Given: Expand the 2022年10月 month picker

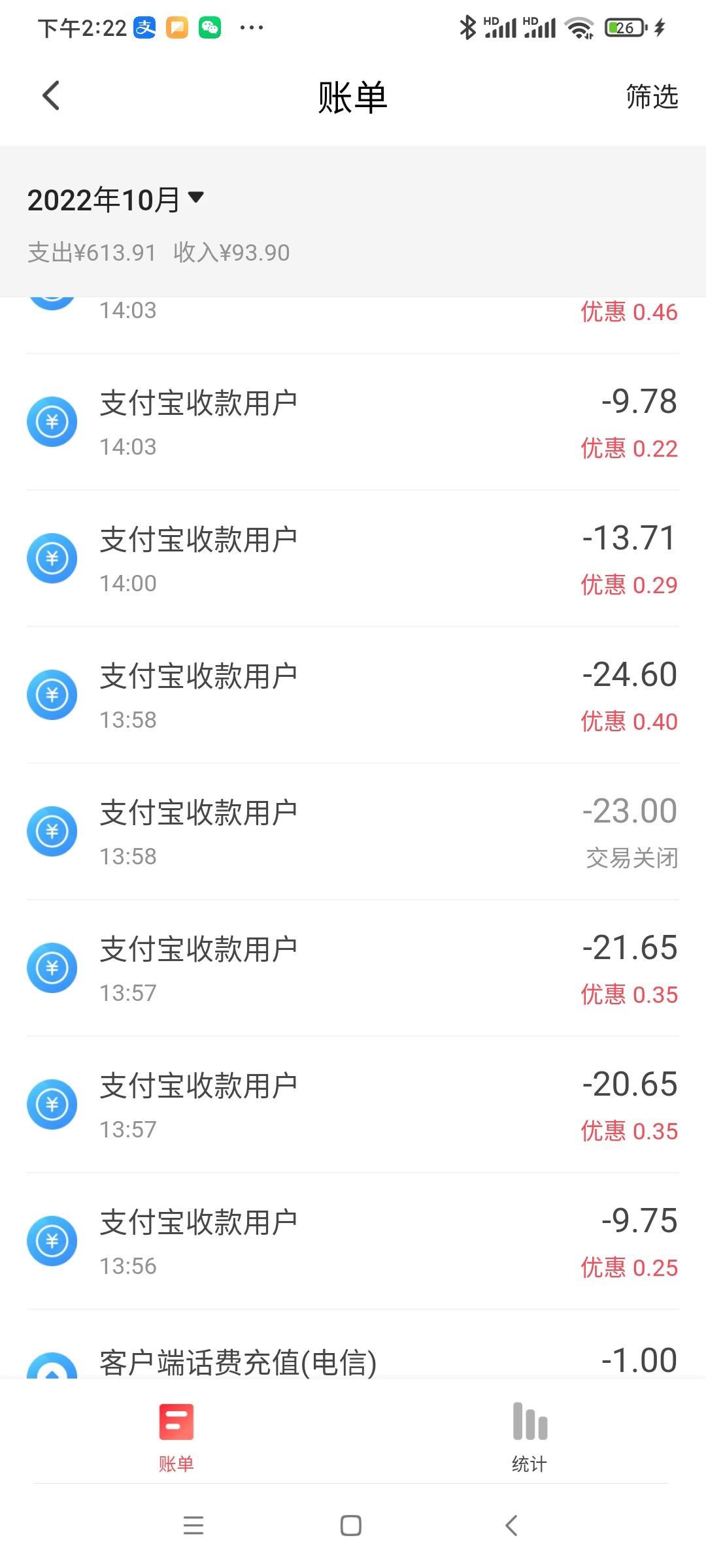Looking at the screenshot, I should 116,199.
